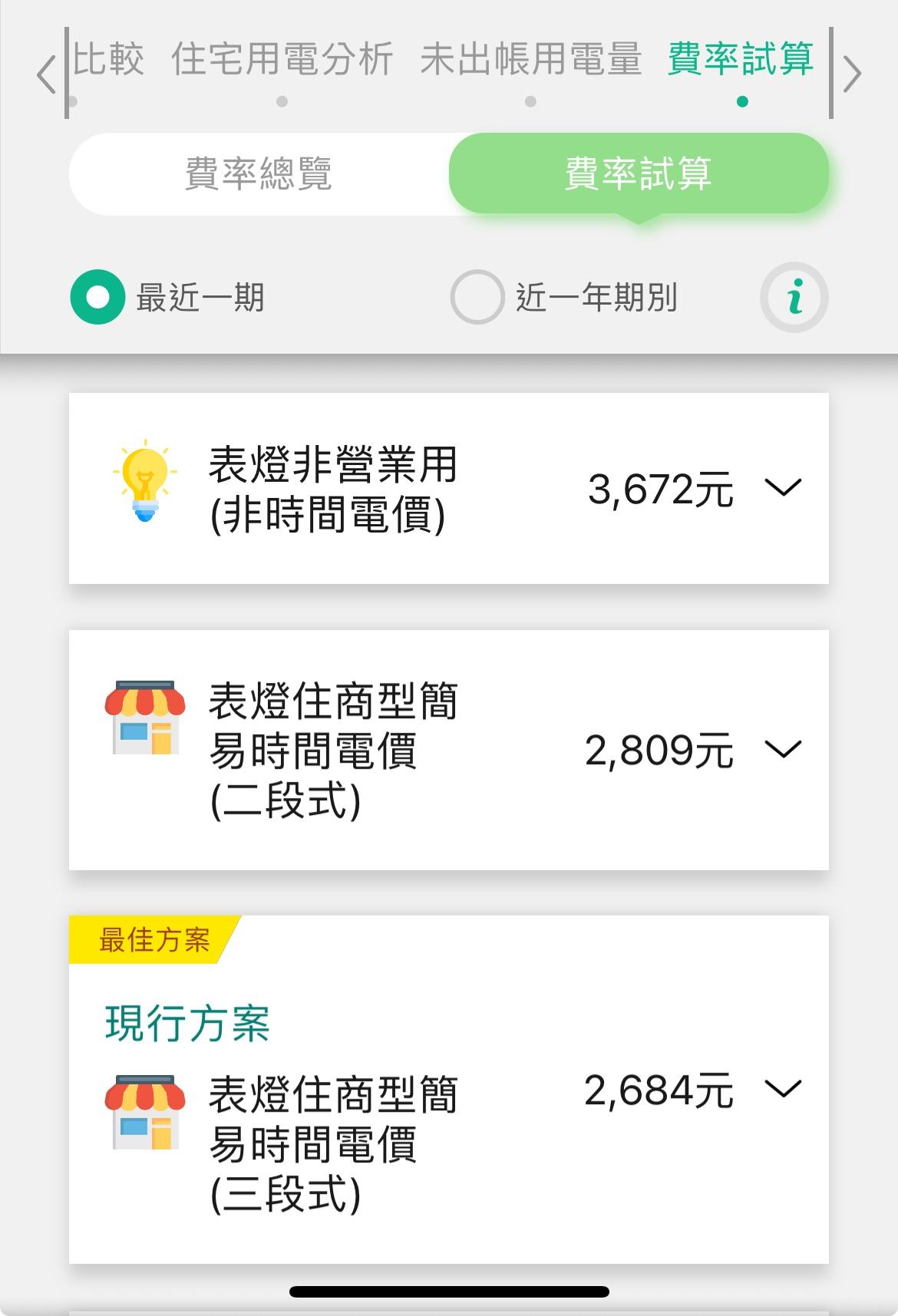Viewport: 898px width, 1316px height.
Task: Select the 費率試算 top tab
Action: pyautogui.click(x=741, y=61)
